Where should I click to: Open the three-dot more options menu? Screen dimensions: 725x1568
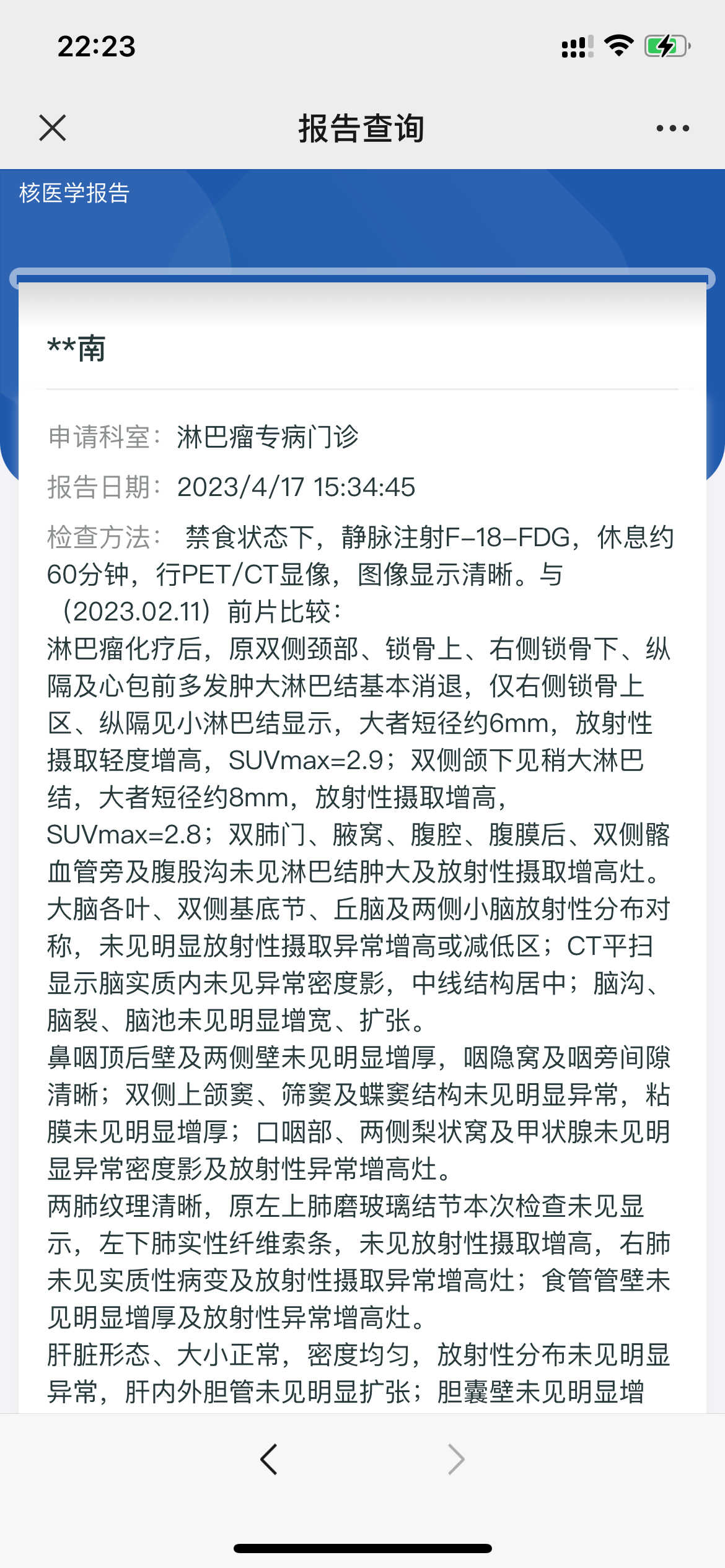point(672,128)
